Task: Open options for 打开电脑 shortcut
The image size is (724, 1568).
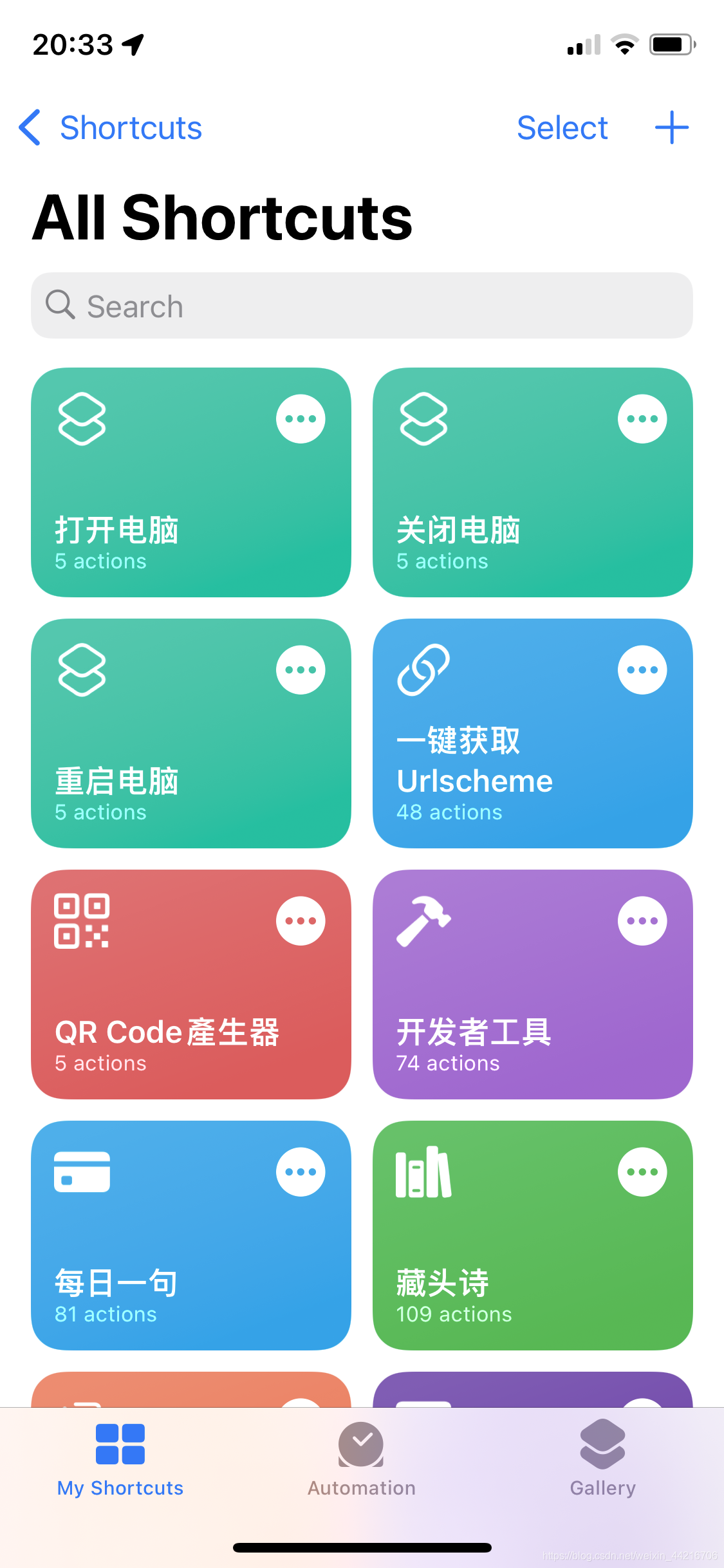Action: click(x=301, y=419)
